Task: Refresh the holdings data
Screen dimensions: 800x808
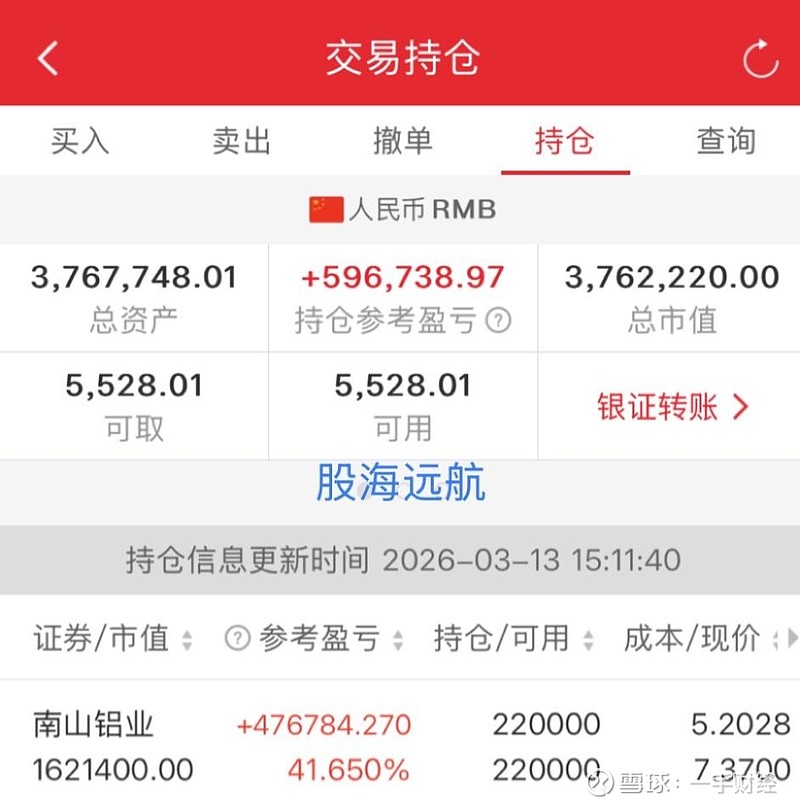Action: 760,58
